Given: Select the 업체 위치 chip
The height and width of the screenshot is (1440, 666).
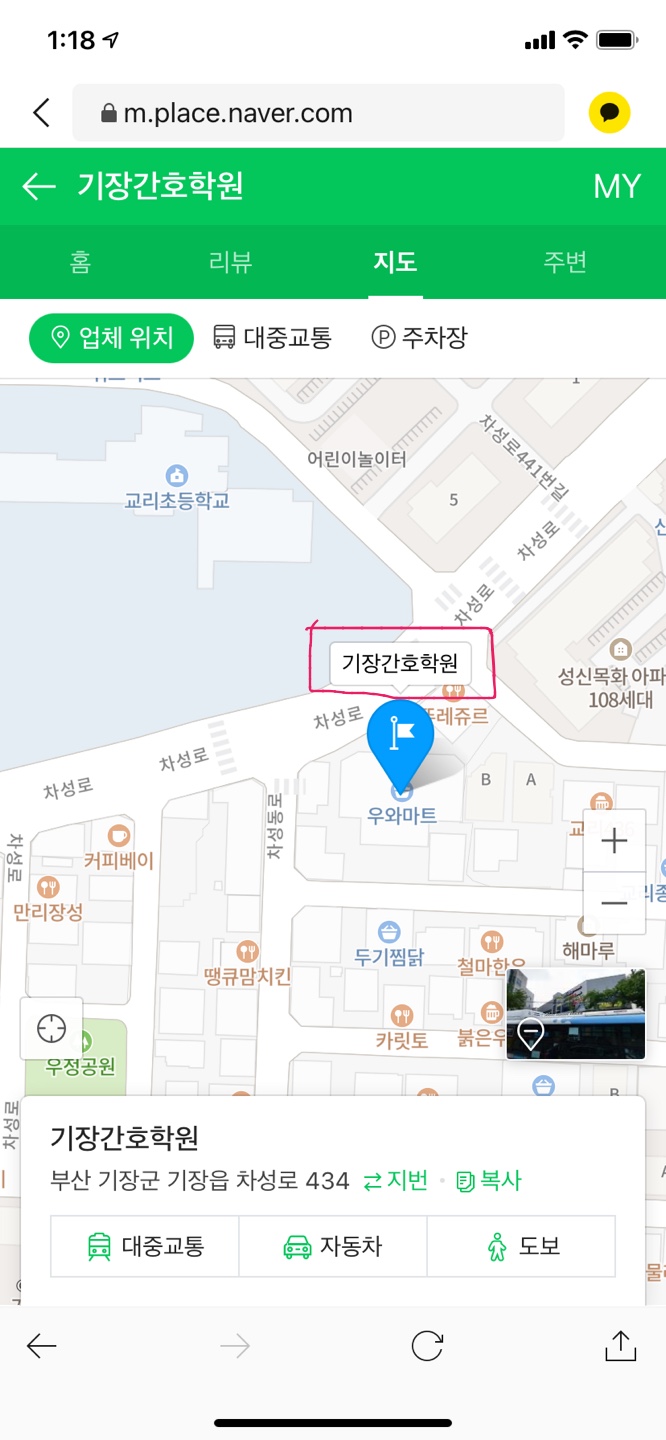Looking at the screenshot, I should (111, 338).
